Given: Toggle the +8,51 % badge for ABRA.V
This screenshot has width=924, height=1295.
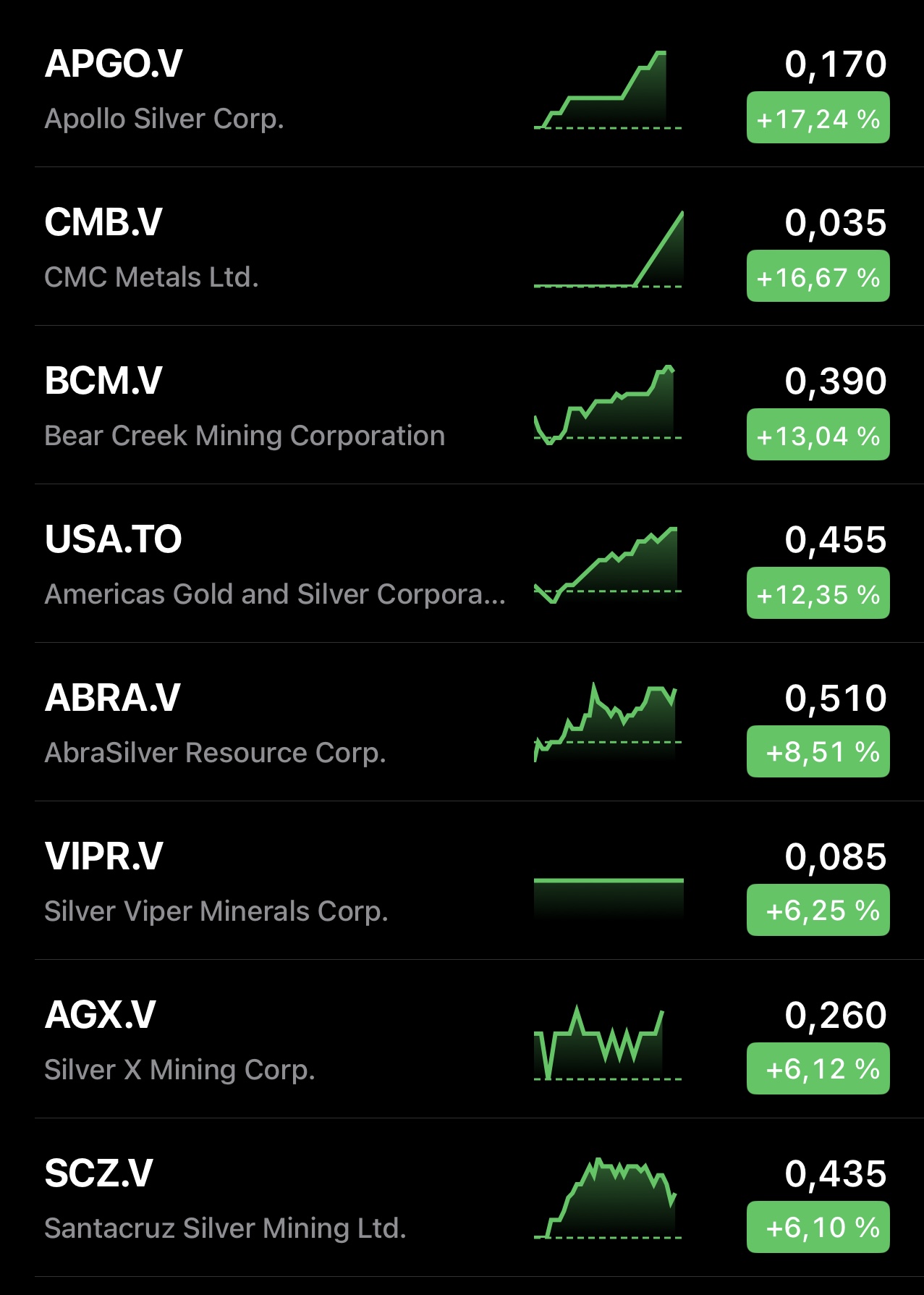Looking at the screenshot, I should coord(818,752).
